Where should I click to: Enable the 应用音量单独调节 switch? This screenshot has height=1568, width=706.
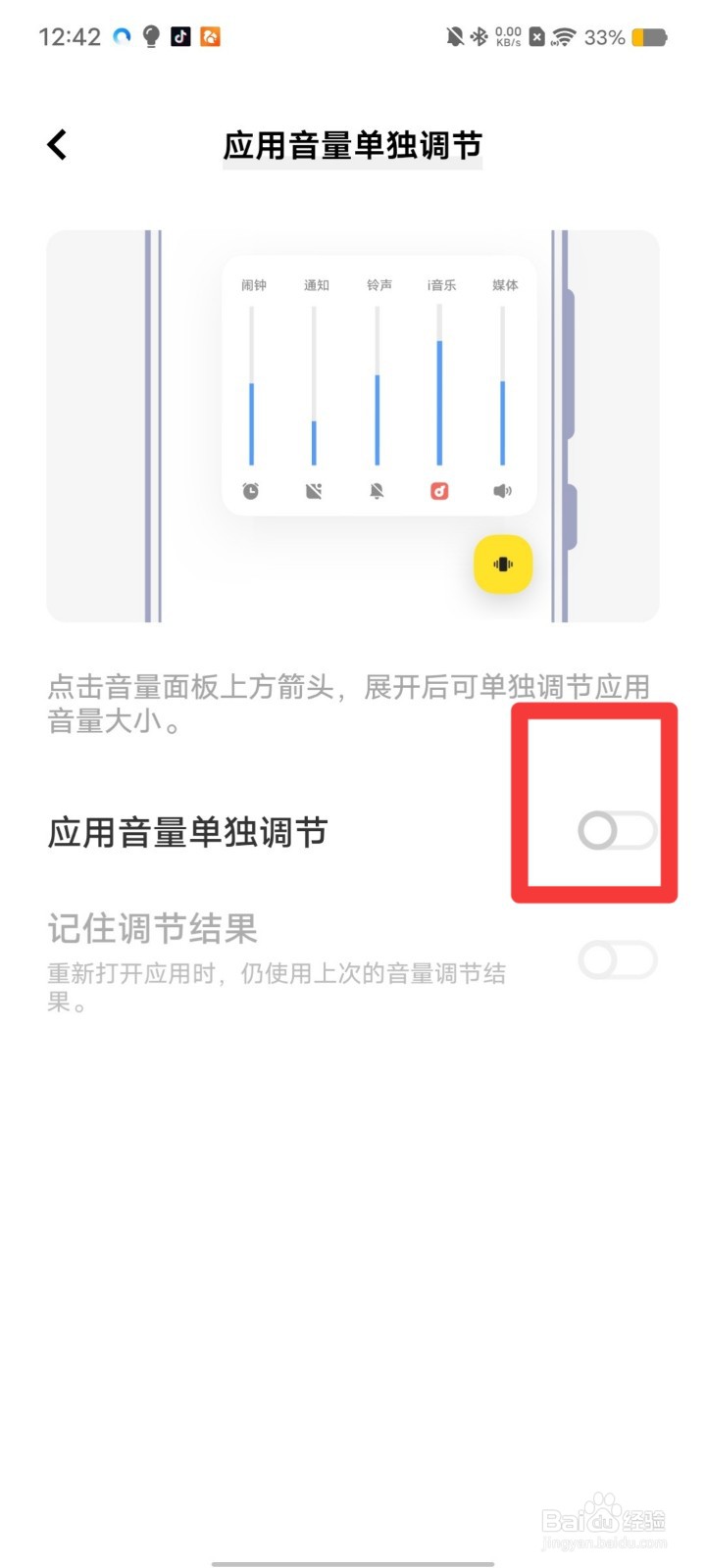(x=617, y=830)
